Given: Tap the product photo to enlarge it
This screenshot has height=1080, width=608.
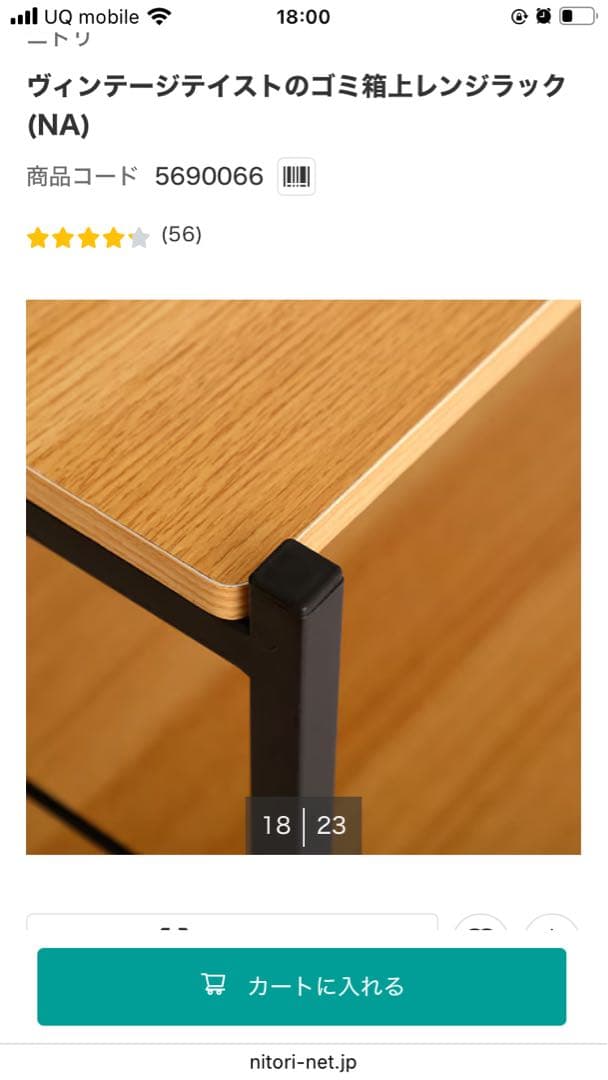Looking at the screenshot, I should coord(303,576).
